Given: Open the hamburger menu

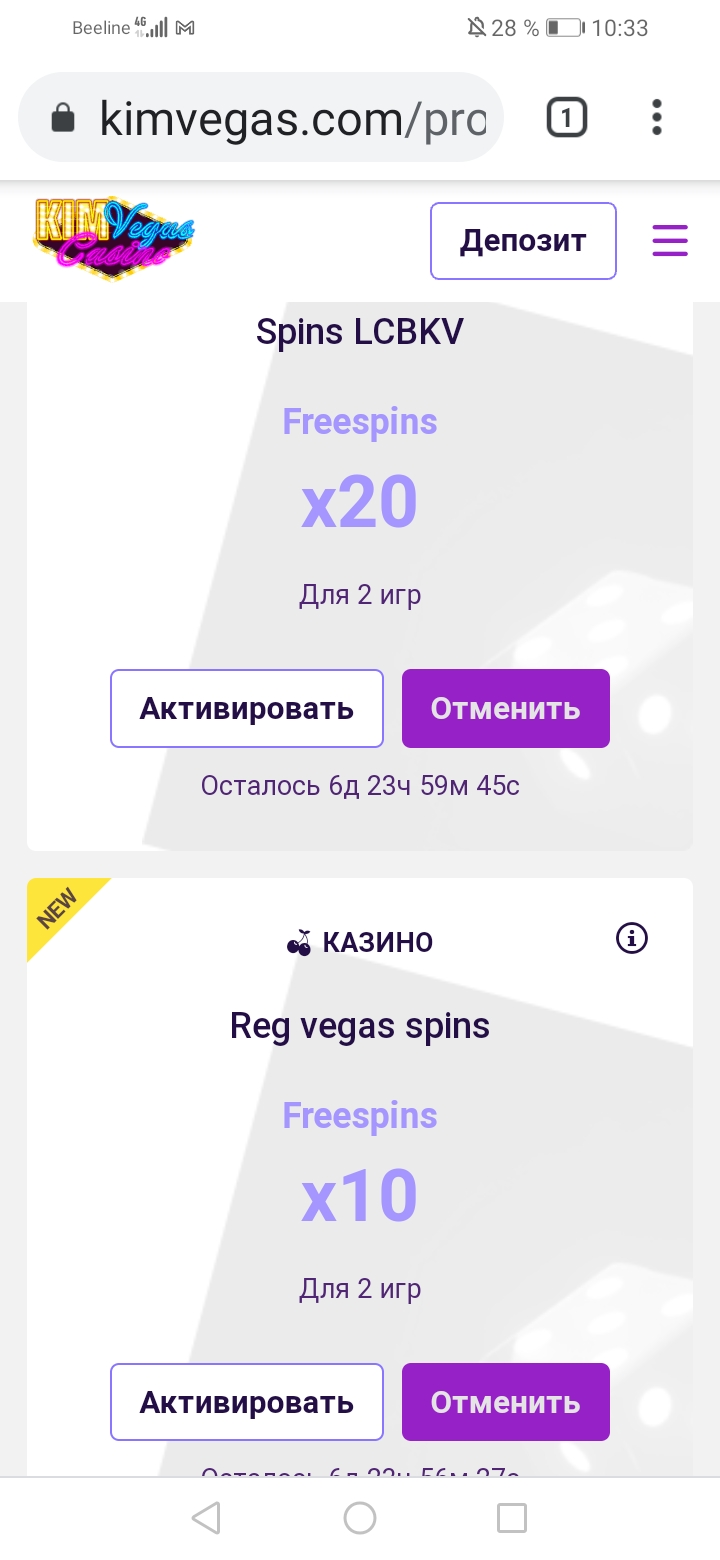Looking at the screenshot, I should (x=670, y=241).
